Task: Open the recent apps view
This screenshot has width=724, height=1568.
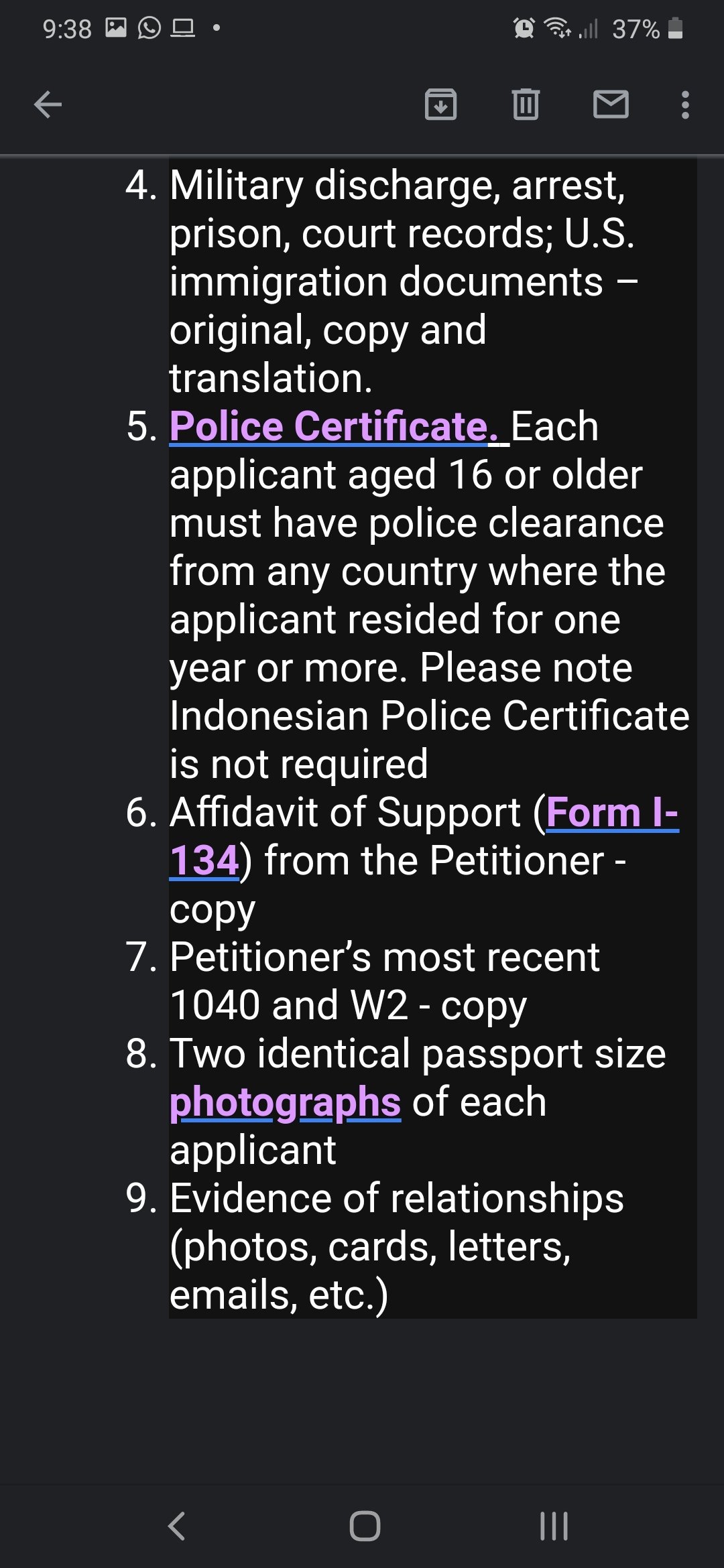Action: coord(554,1526)
